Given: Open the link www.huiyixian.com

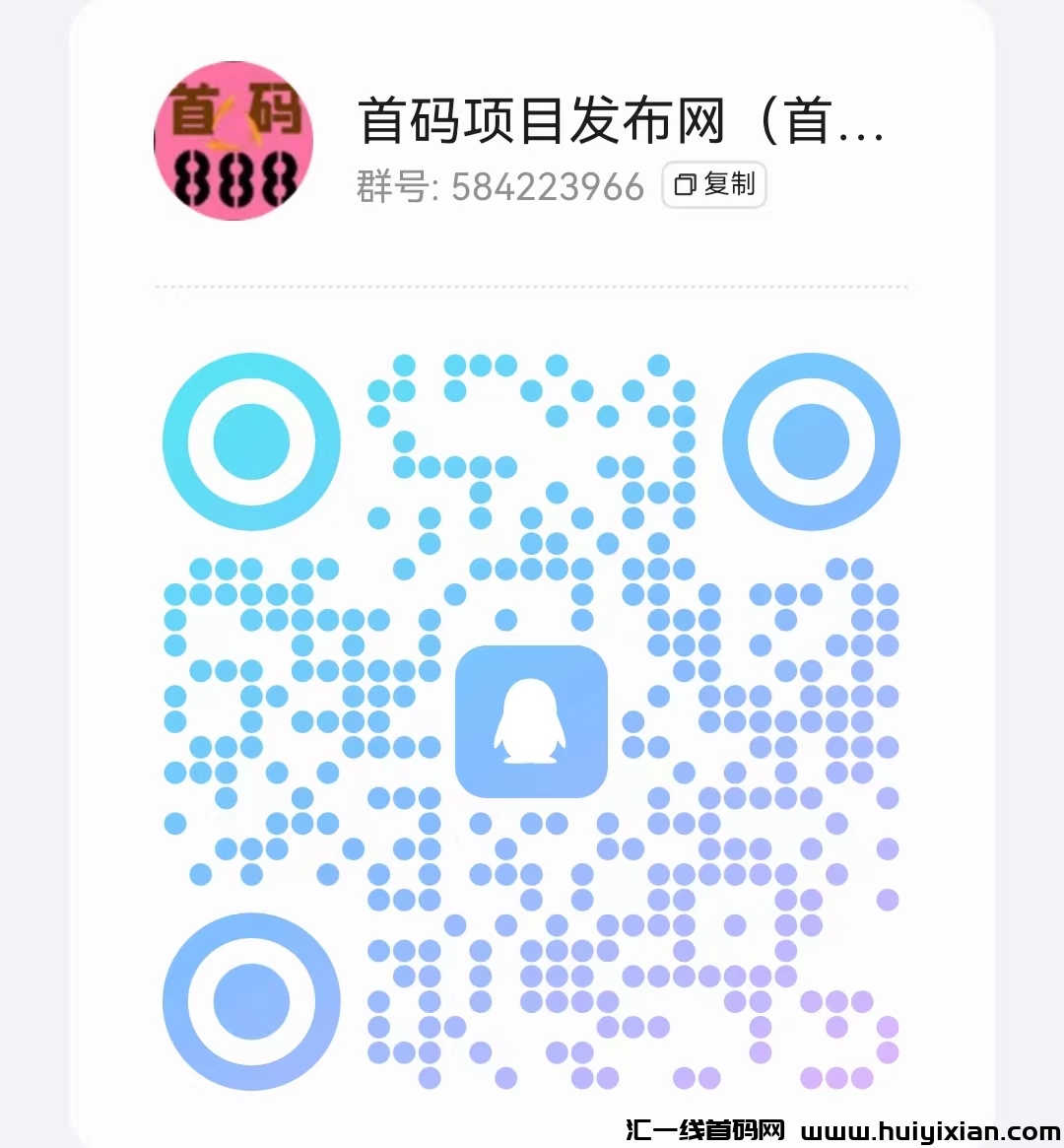Looking at the screenshot, I should 931,1130.
